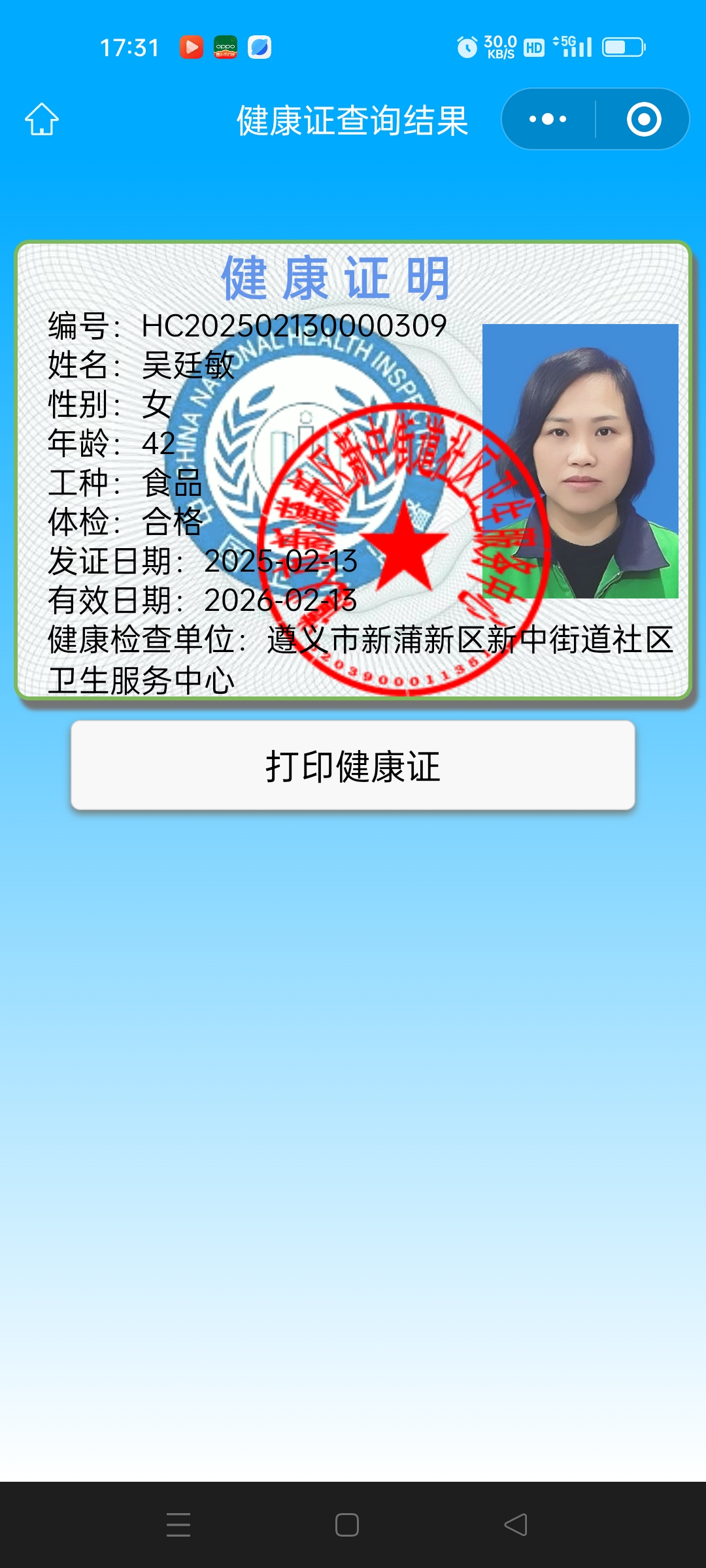Viewport: 706px width, 1568px height.
Task: Open the three-dot more options menu
Action: tap(548, 120)
